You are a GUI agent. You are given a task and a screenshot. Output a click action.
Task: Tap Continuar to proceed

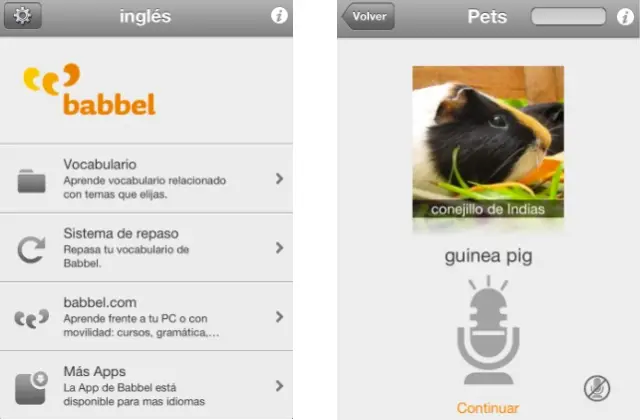[488, 408]
